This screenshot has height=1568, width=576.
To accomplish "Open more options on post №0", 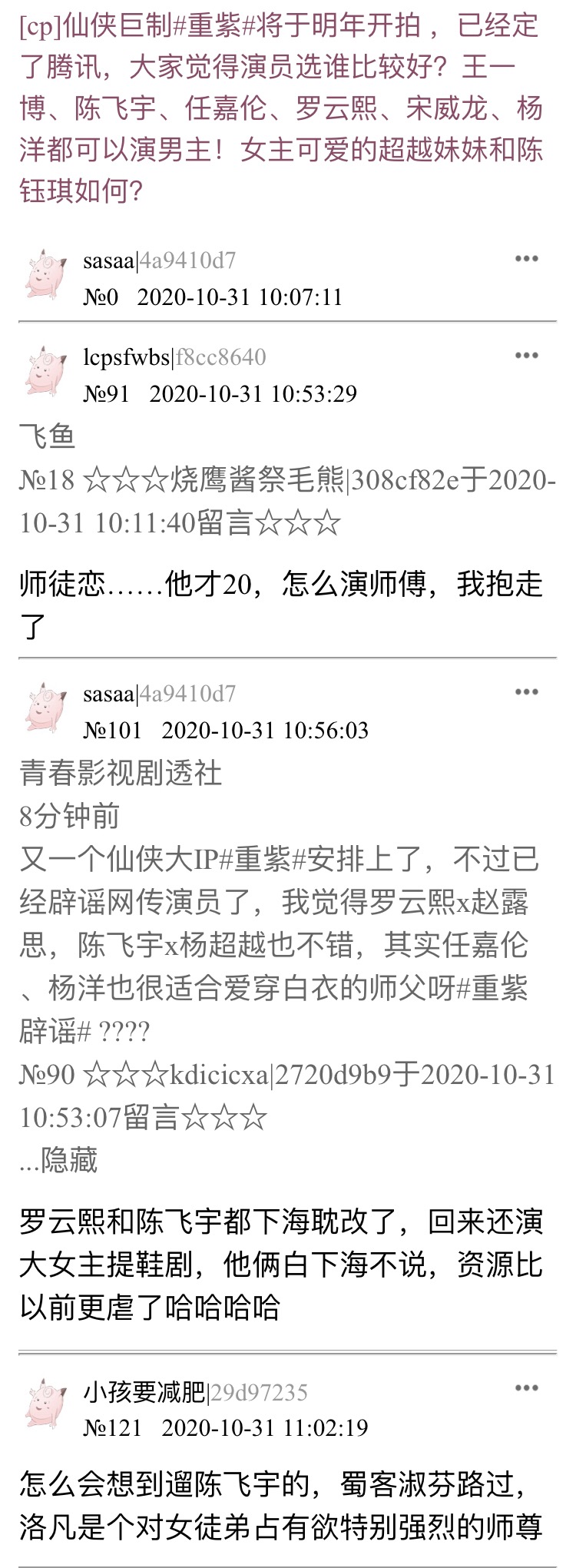I will [526, 259].
